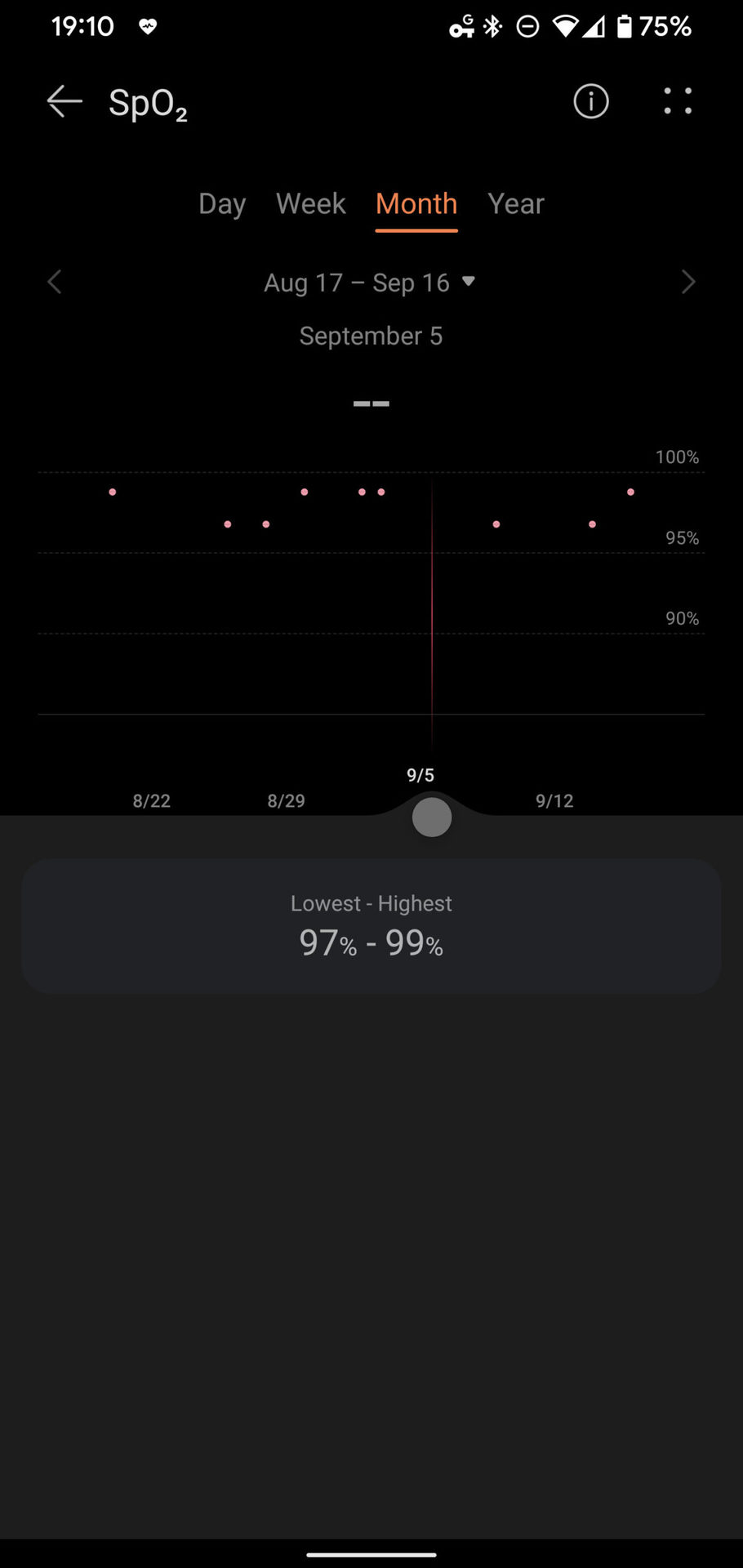Expand the Aug 17 – Sep 16 date picker
Viewport: 743px width, 1568px height.
(369, 283)
